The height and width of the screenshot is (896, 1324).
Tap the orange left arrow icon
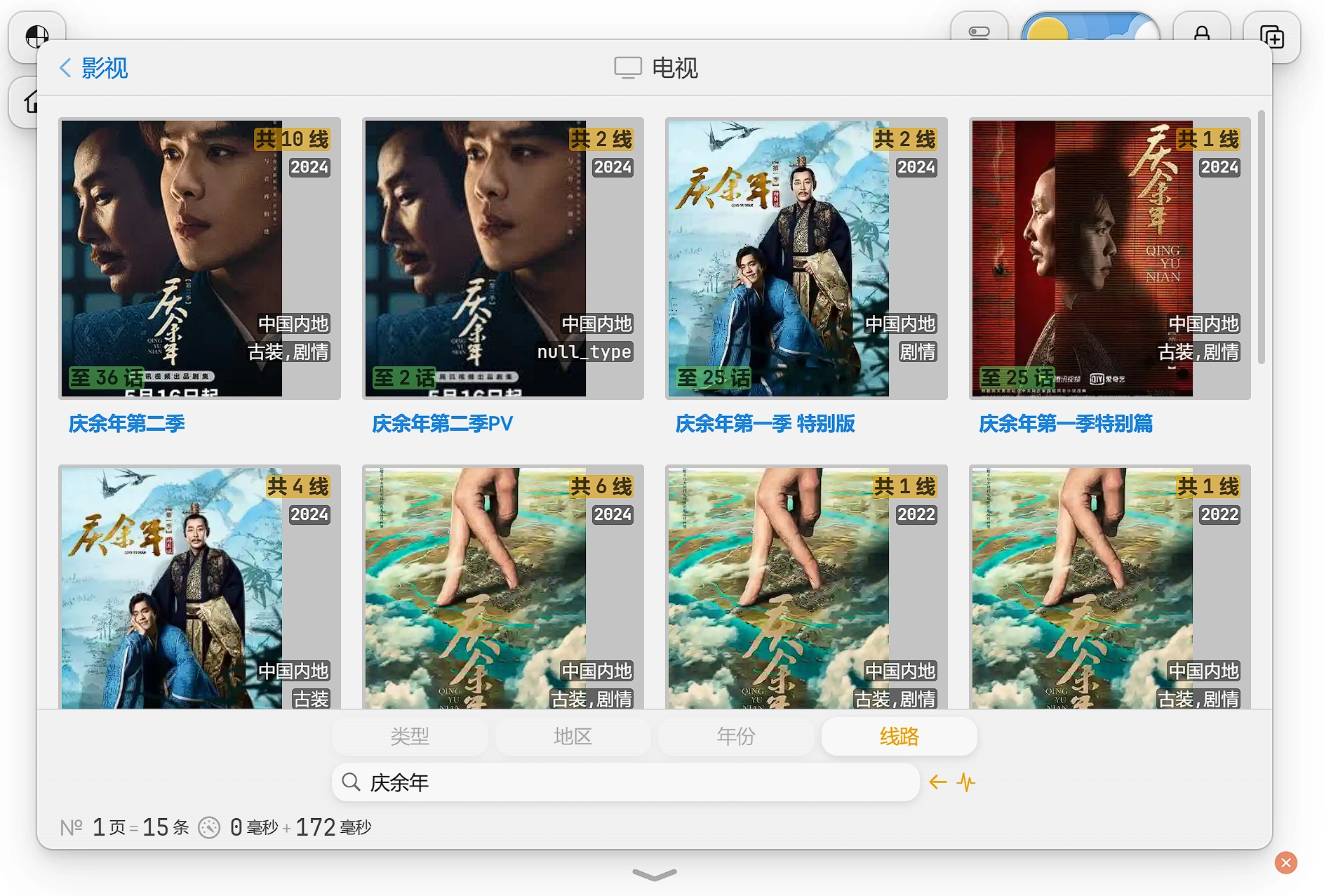pyautogui.click(x=938, y=782)
